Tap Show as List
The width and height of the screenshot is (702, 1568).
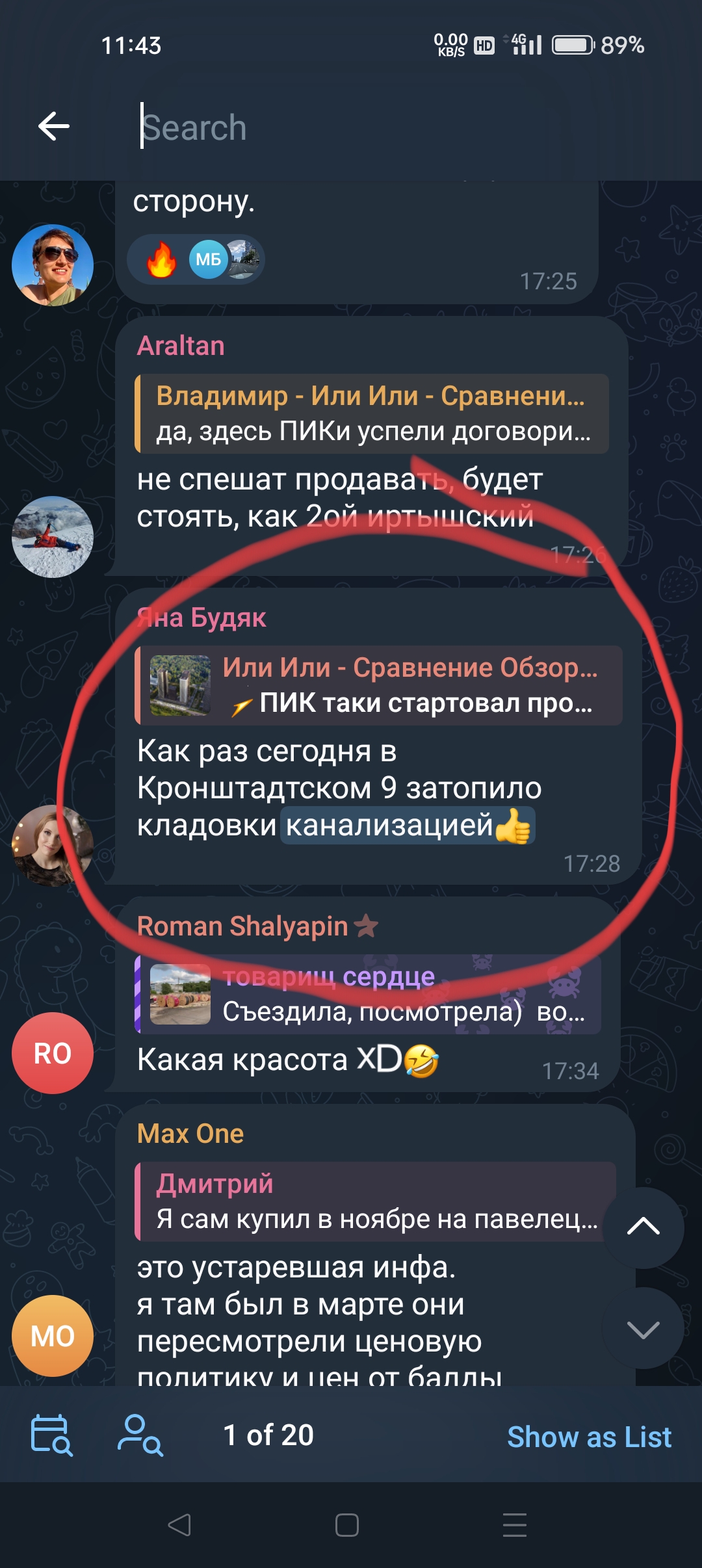point(589,1437)
